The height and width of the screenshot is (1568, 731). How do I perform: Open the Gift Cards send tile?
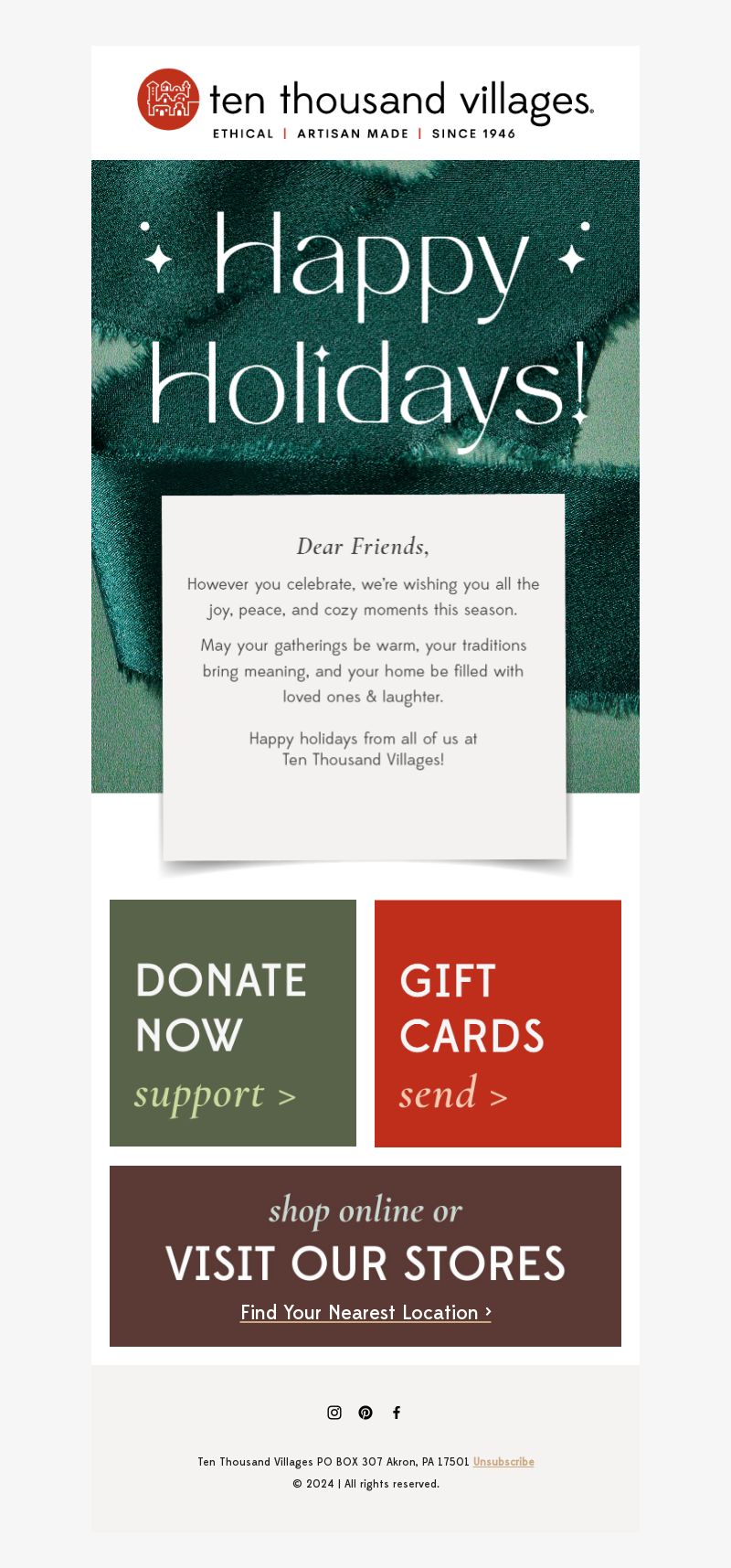498,1023
